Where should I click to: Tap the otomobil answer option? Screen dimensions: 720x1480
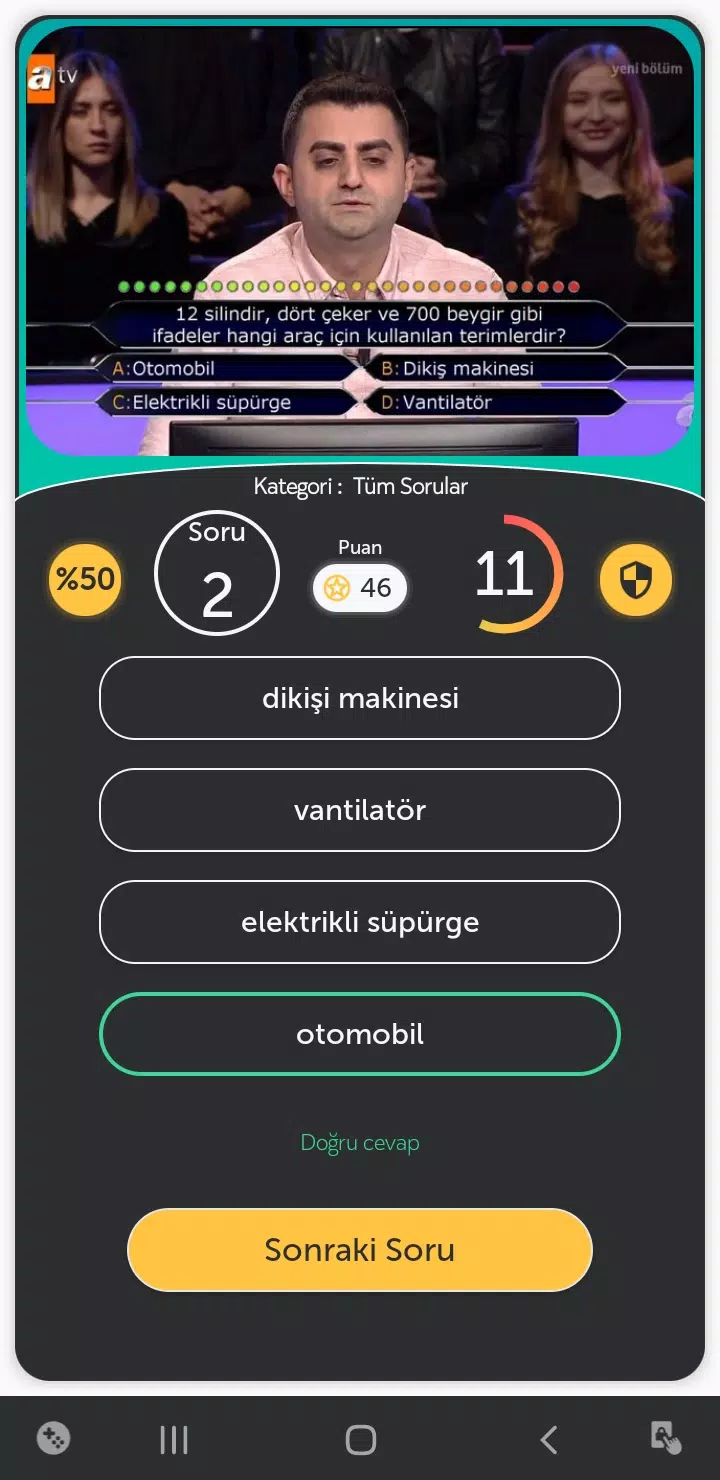[x=360, y=1034]
